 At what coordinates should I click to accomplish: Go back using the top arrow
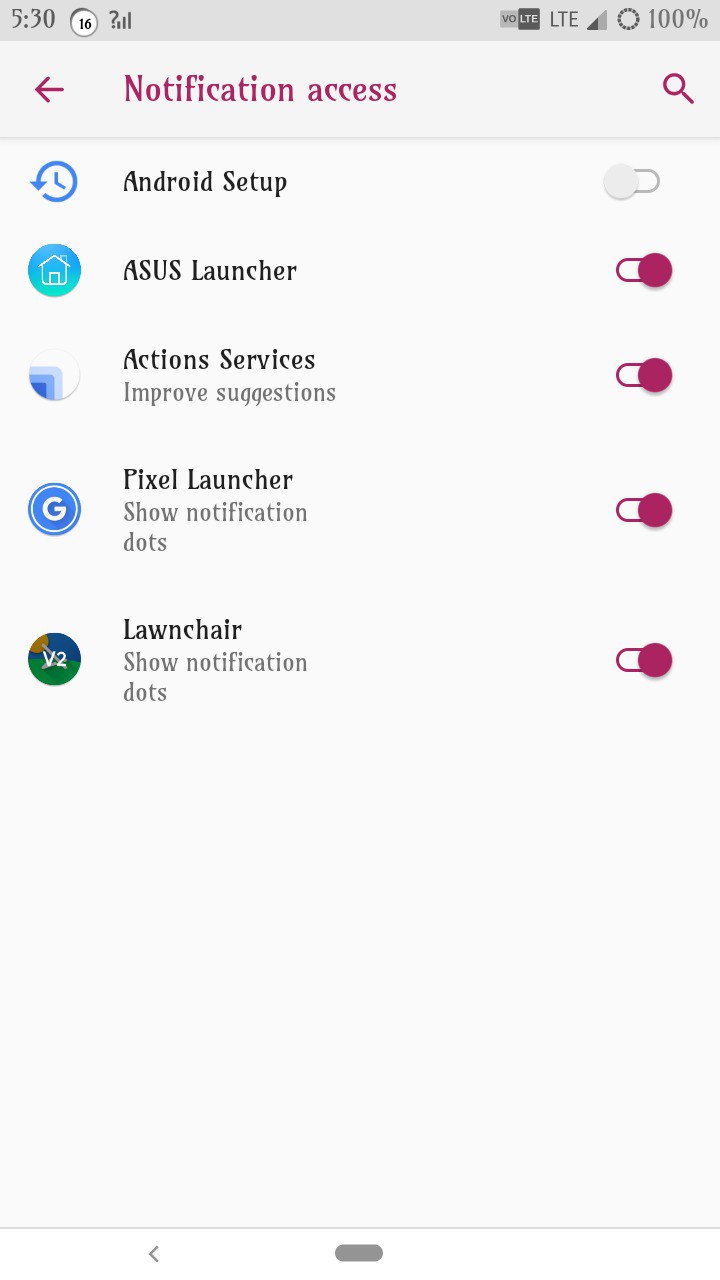click(49, 90)
